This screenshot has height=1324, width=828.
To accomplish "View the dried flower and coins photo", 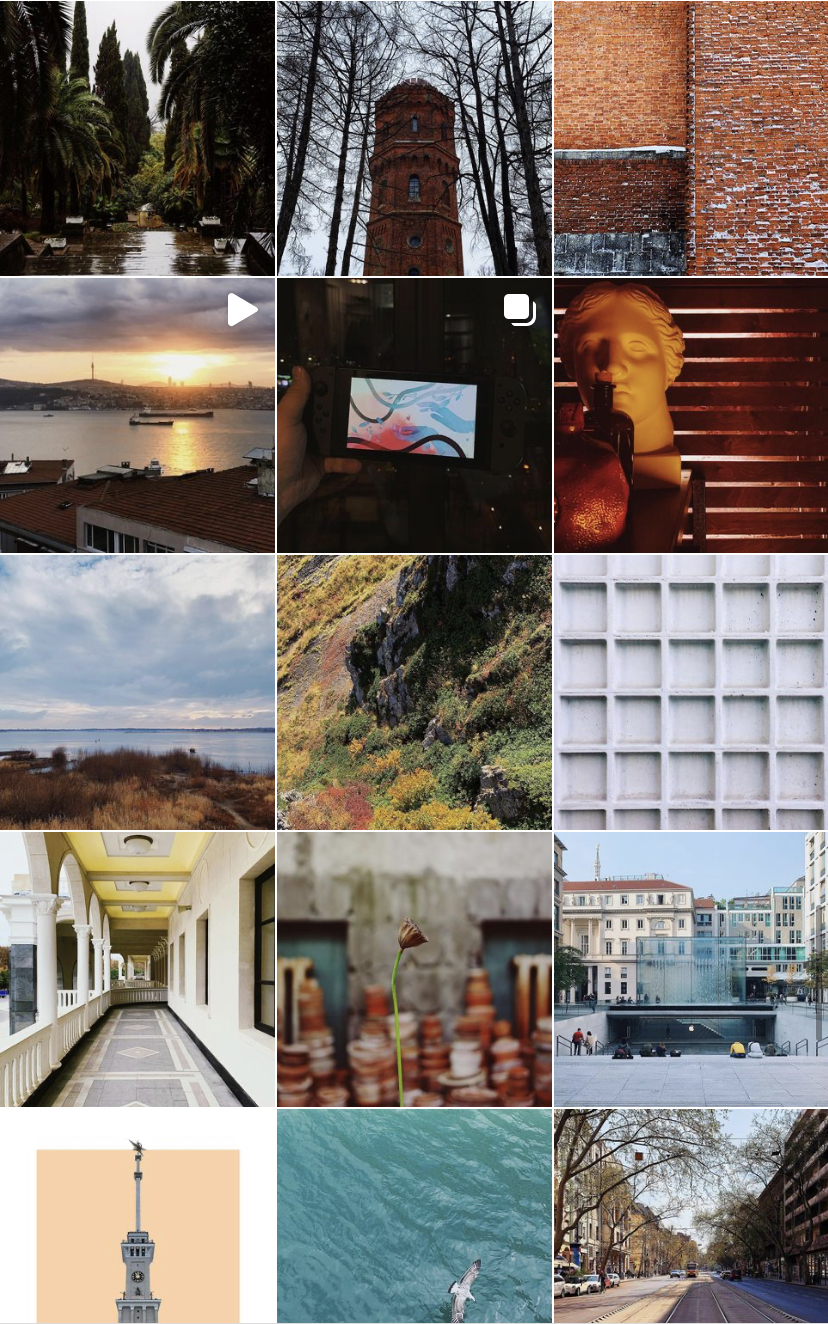I will pos(414,969).
